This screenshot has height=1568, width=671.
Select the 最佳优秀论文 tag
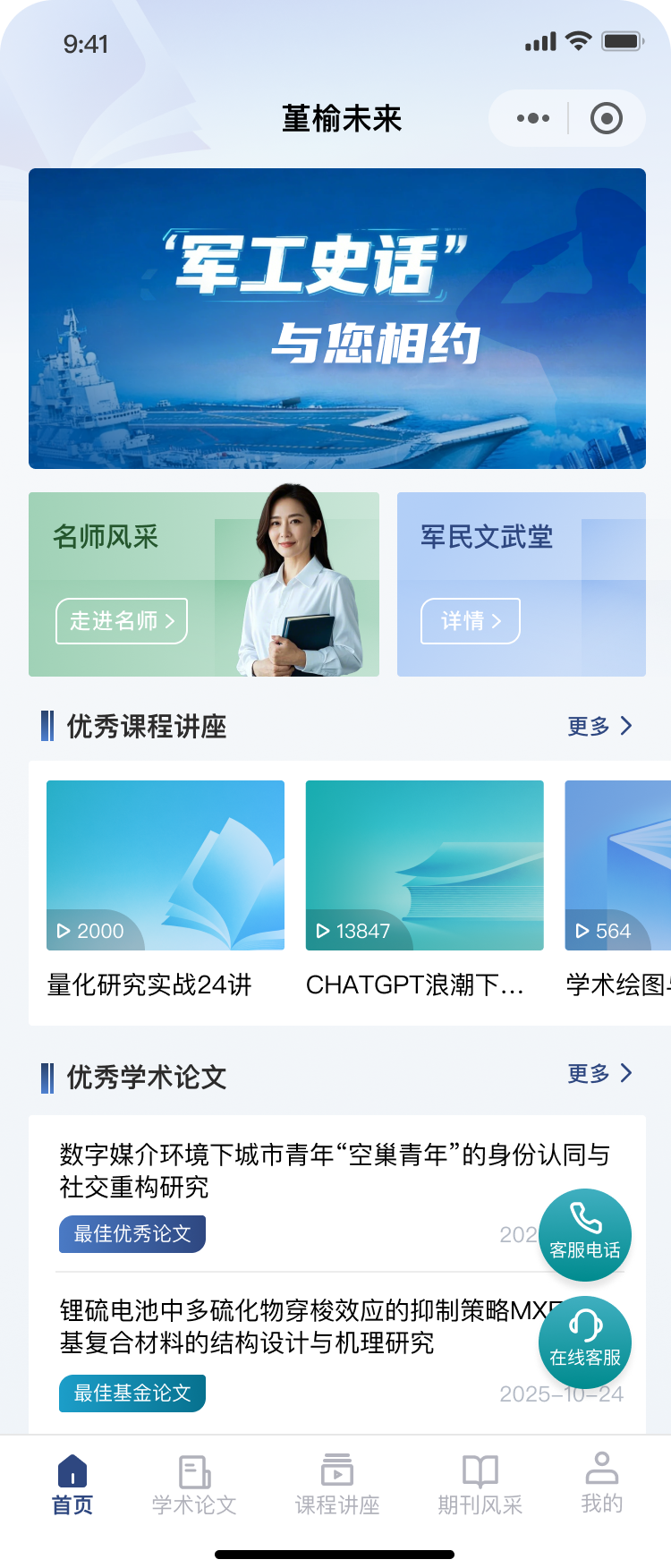coord(132,1233)
